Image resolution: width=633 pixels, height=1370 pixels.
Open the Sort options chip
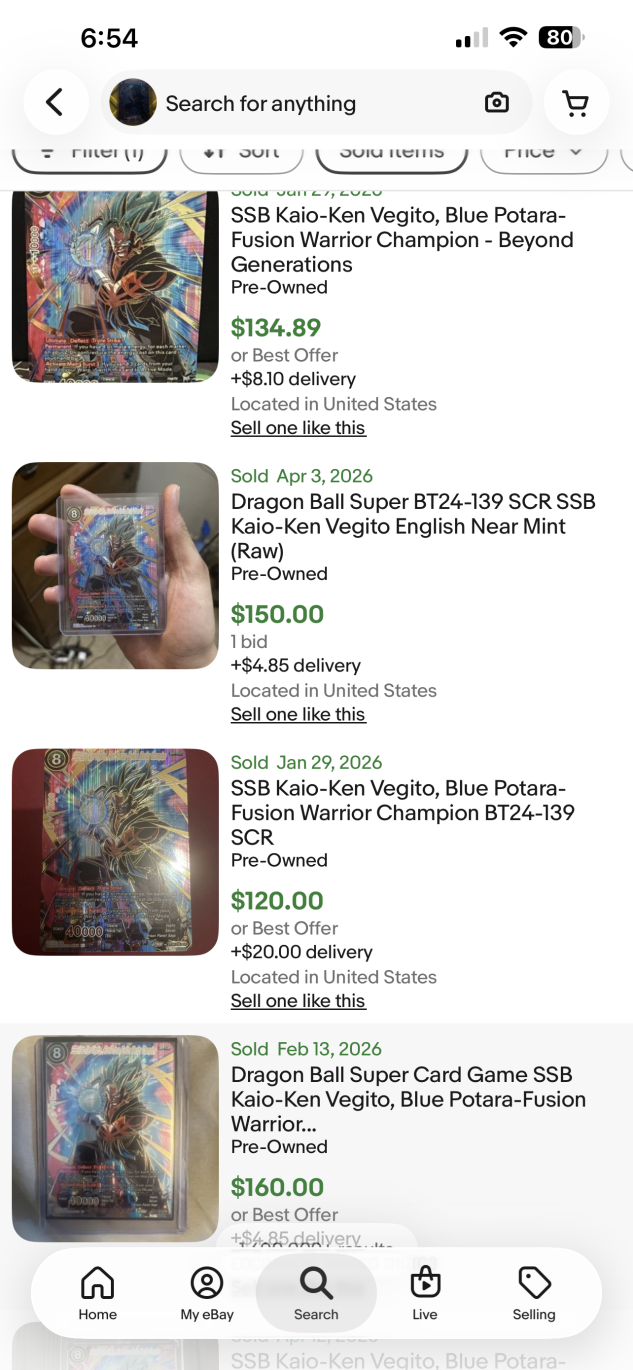pos(242,154)
